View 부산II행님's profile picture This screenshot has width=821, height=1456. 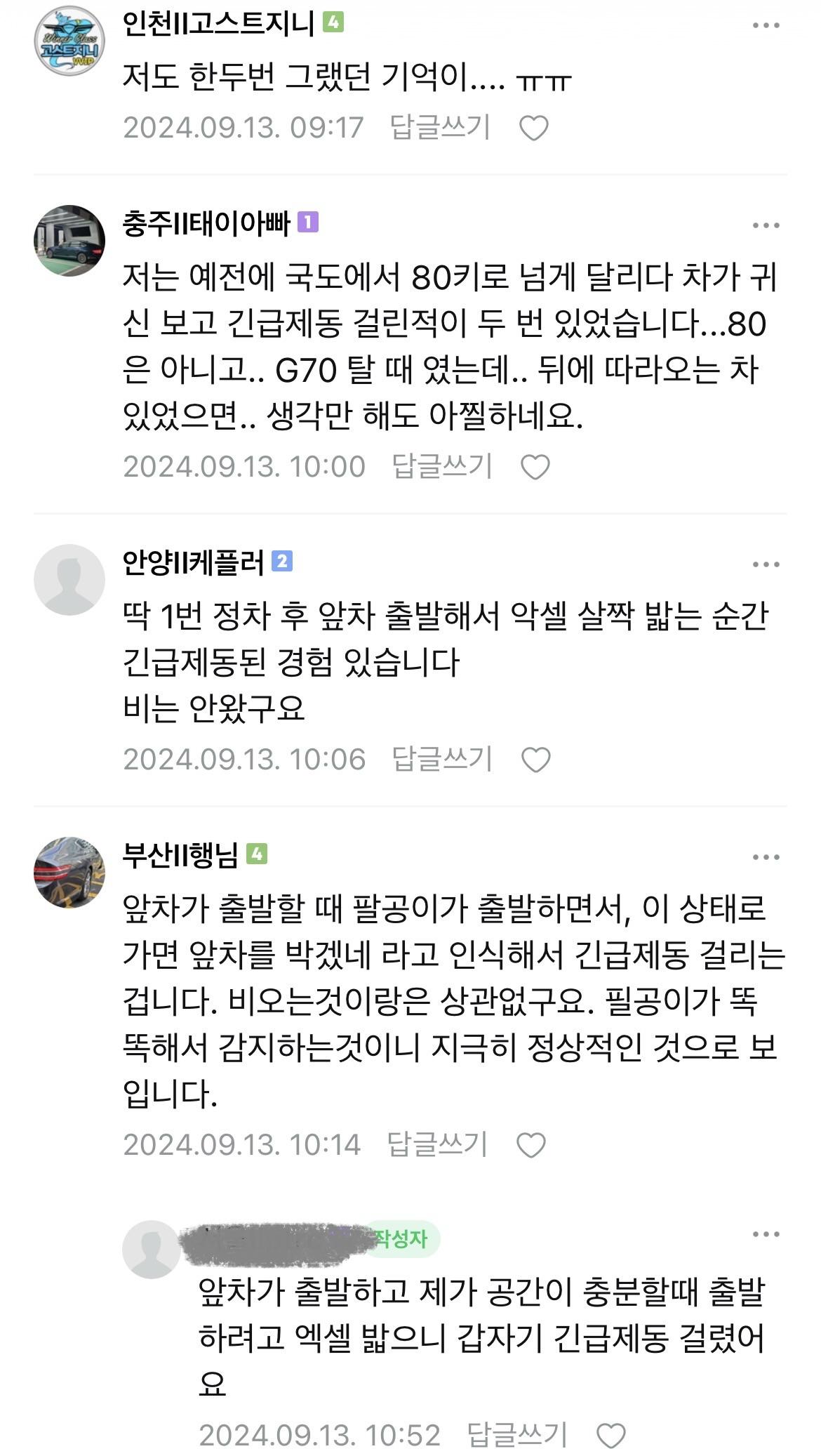[x=69, y=872]
